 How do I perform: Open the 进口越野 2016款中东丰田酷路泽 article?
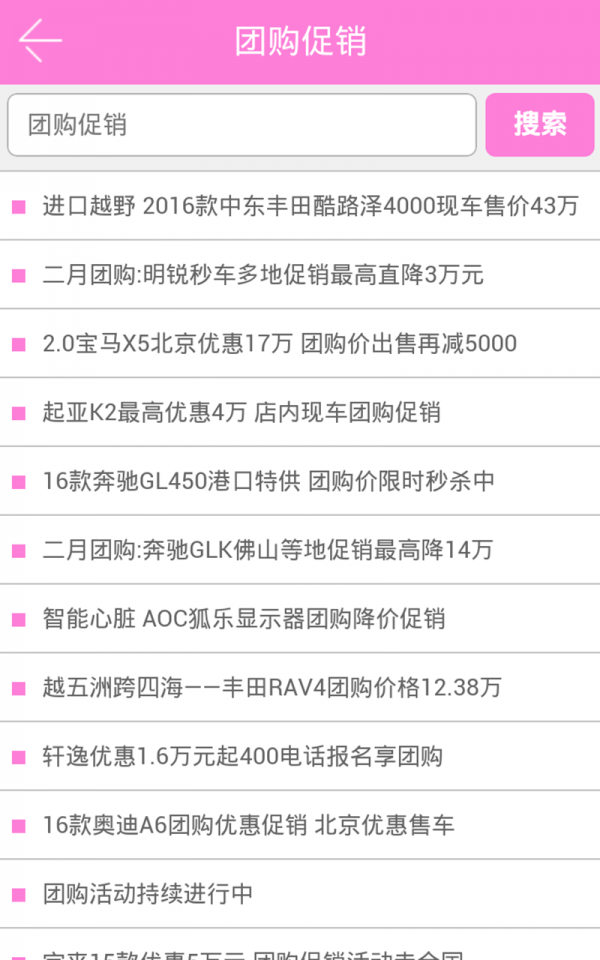[310, 207]
